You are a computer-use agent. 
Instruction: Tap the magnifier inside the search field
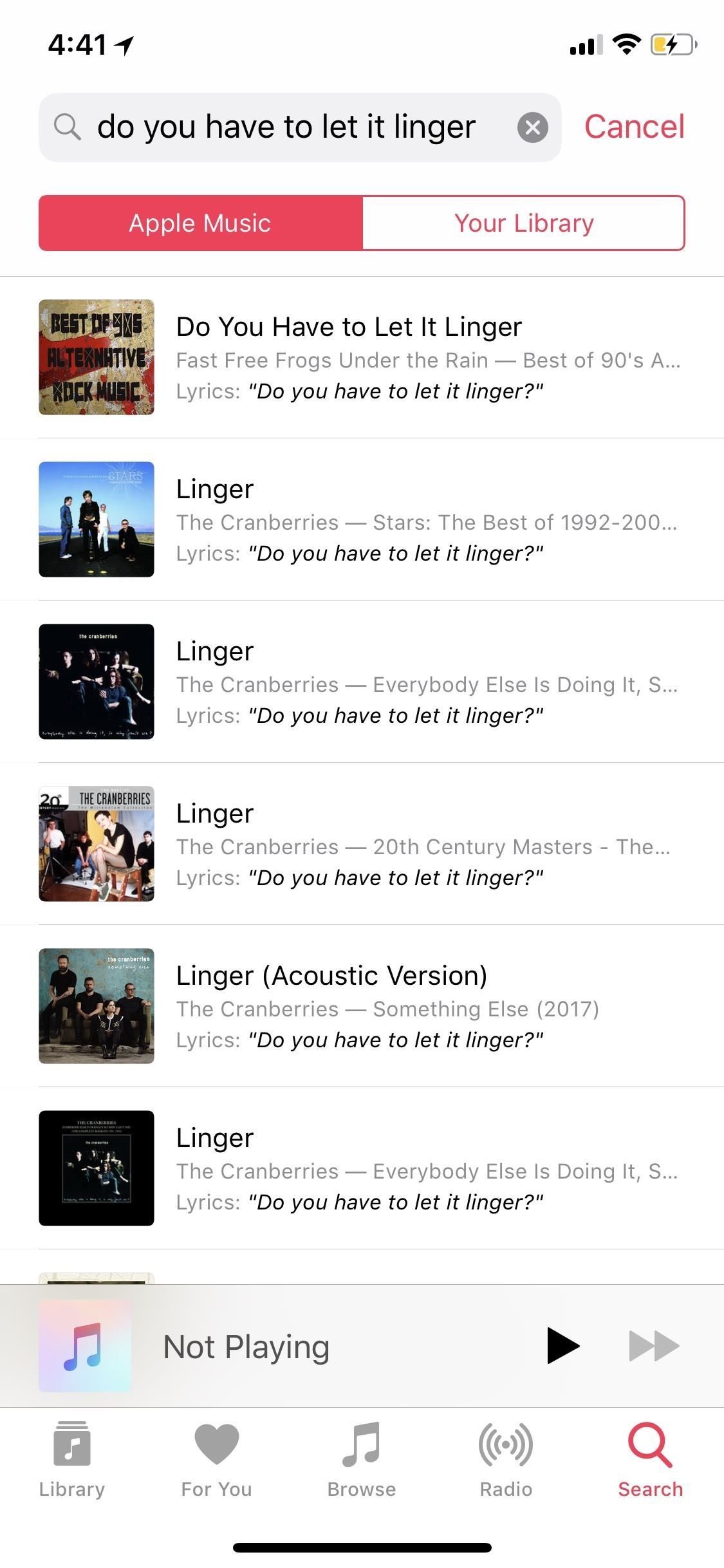pyautogui.click(x=66, y=126)
